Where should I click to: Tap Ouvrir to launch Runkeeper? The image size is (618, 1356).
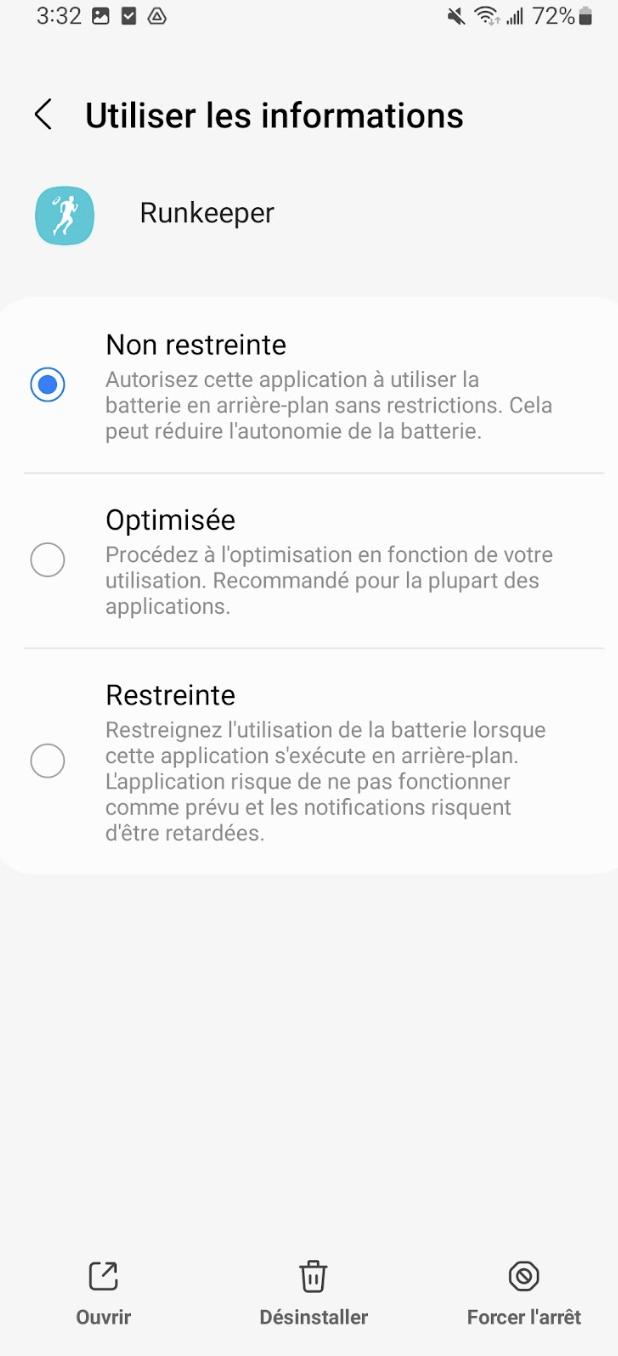103,1294
